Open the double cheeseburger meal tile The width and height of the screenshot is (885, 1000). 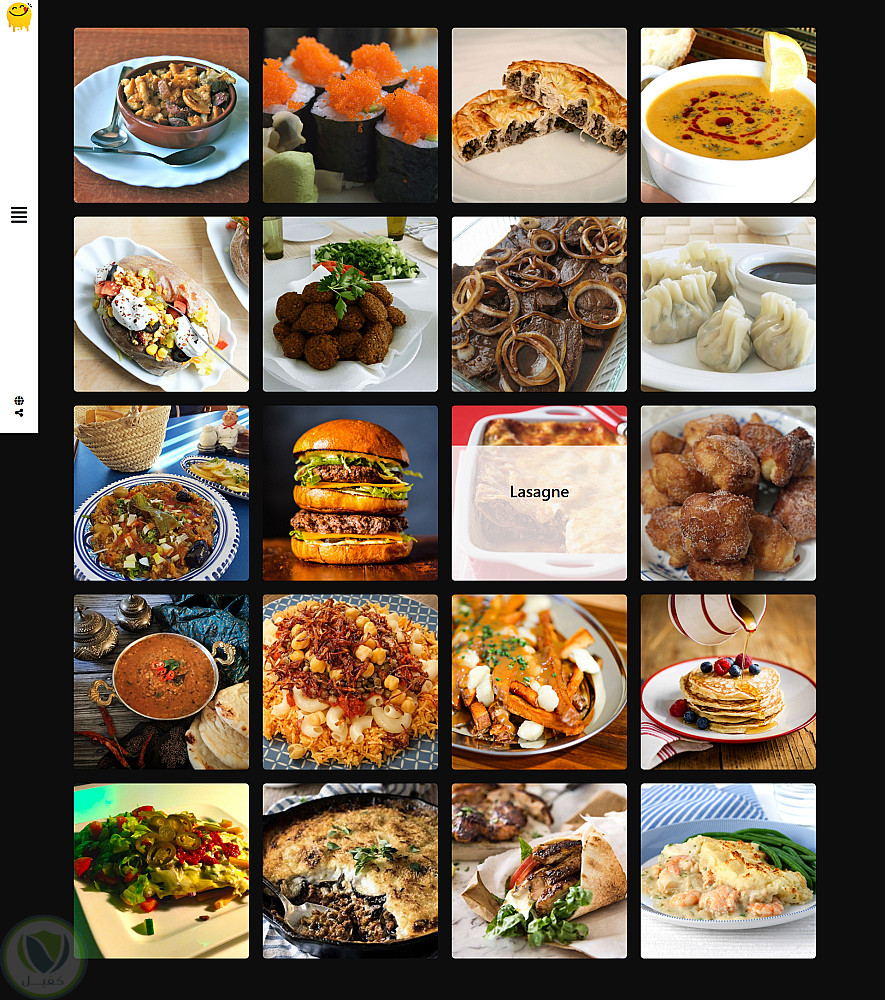(350, 493)
